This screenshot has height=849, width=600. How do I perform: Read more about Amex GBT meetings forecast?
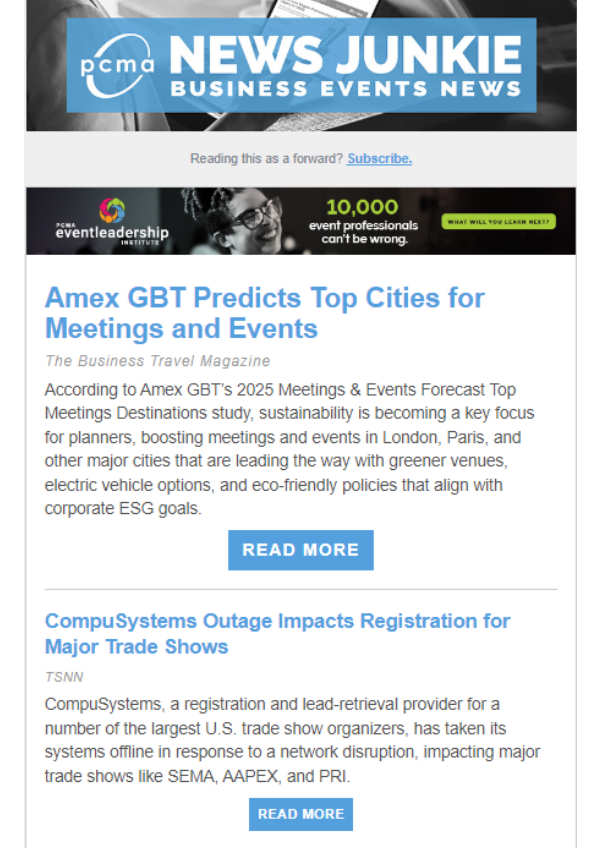tap(300, 550)
